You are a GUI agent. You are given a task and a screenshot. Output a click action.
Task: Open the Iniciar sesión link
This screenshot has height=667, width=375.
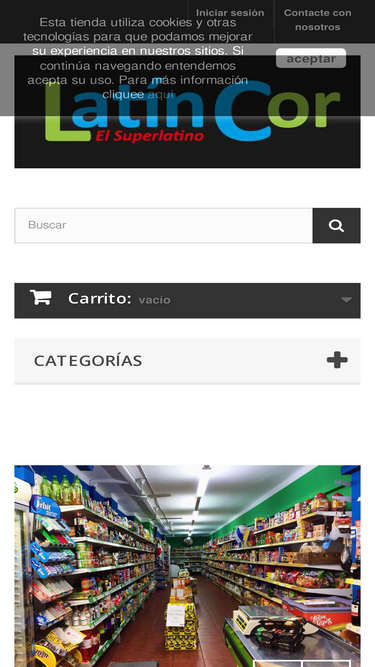point(230,13)
